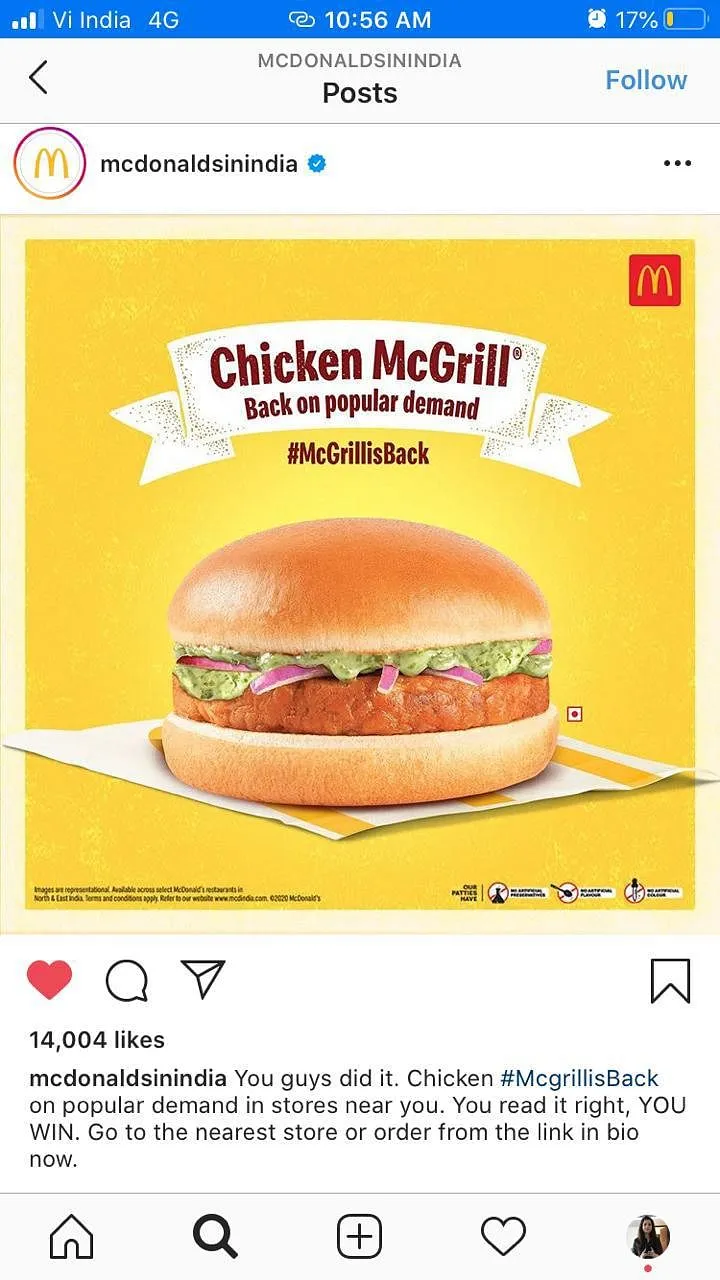Open comments with the speech bubble icon
Viewport: 720px width, 1280px height.
(127, 981)
